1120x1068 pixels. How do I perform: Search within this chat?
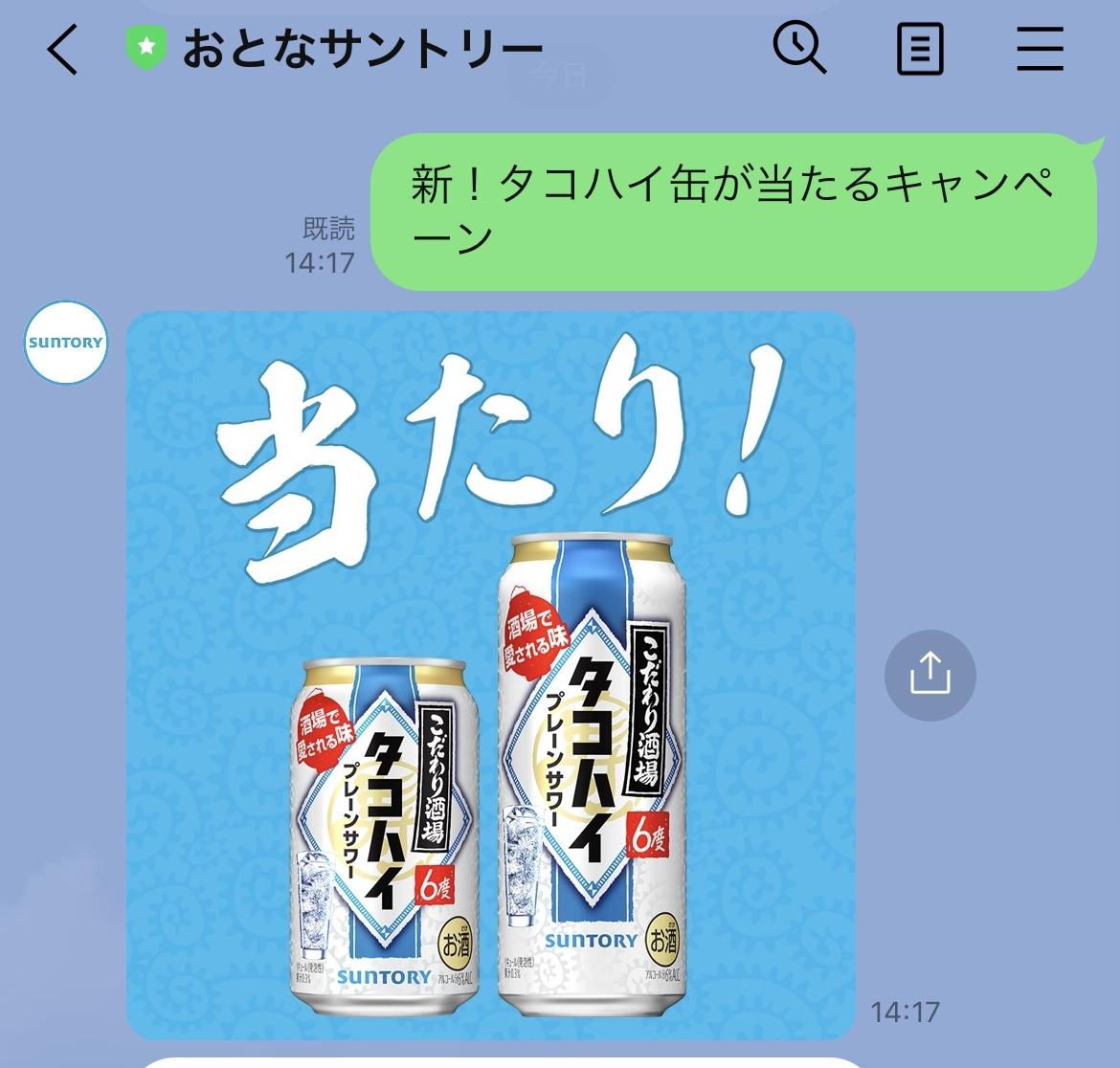798,48
